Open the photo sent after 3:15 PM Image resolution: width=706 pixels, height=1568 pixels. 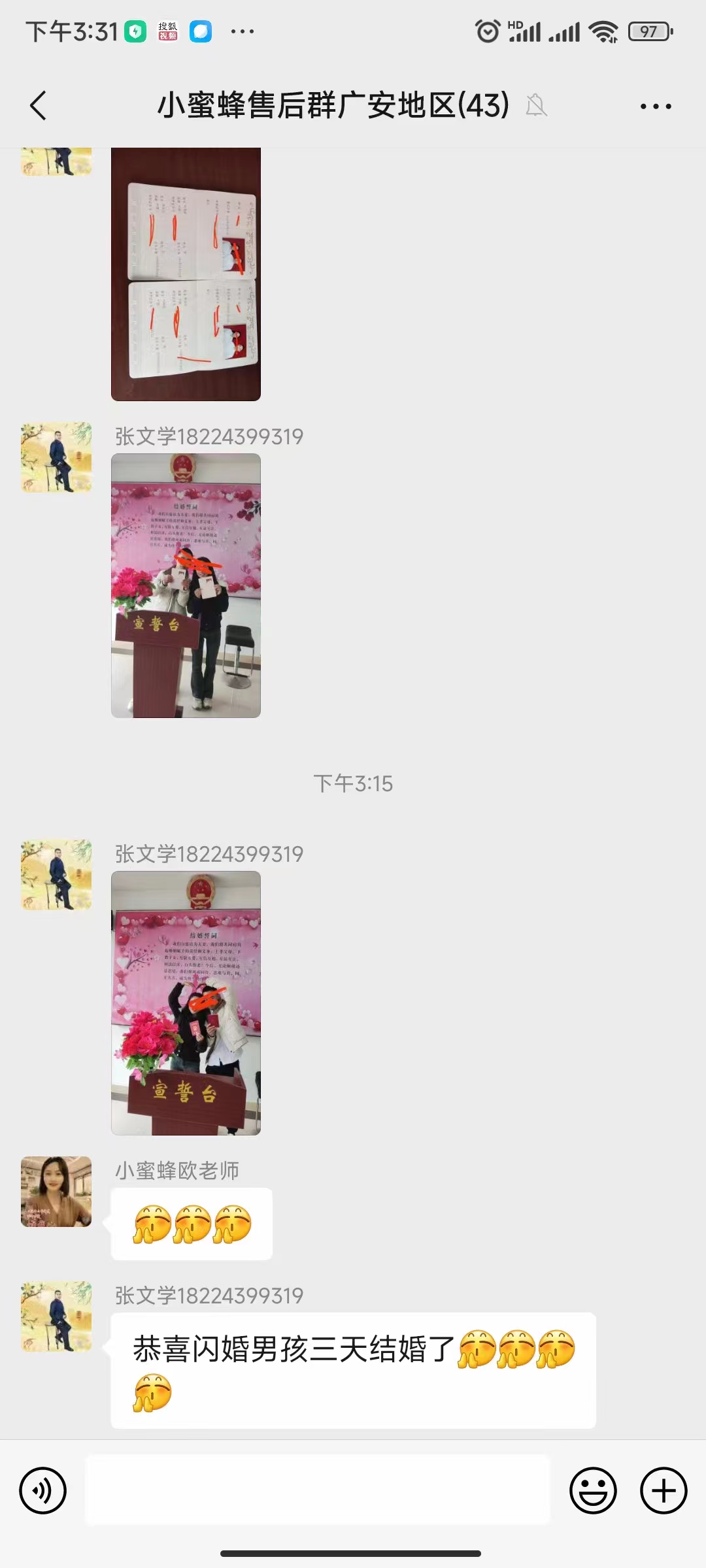click(186, 1003)
